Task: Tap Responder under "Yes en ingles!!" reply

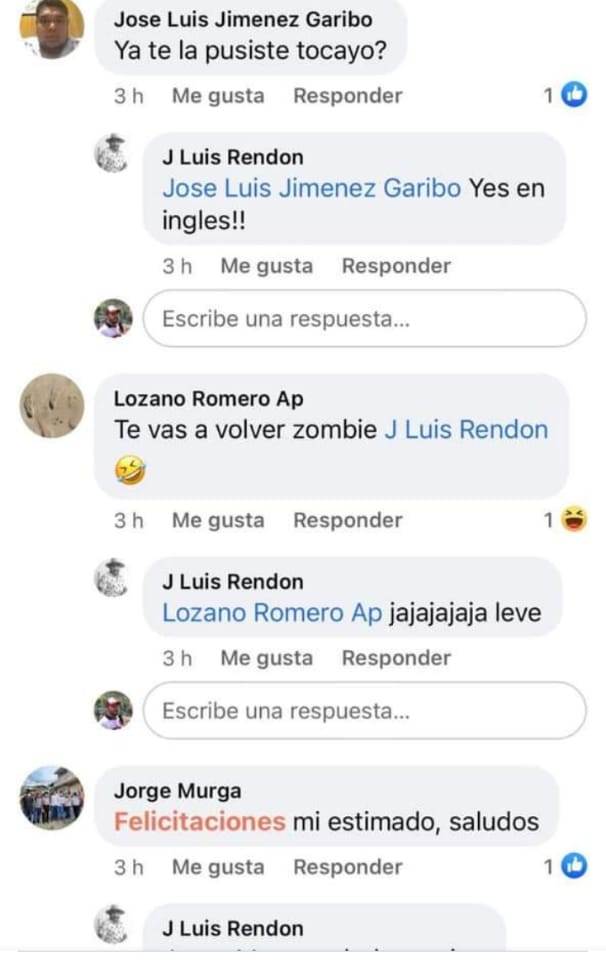Action: [396, 266]
